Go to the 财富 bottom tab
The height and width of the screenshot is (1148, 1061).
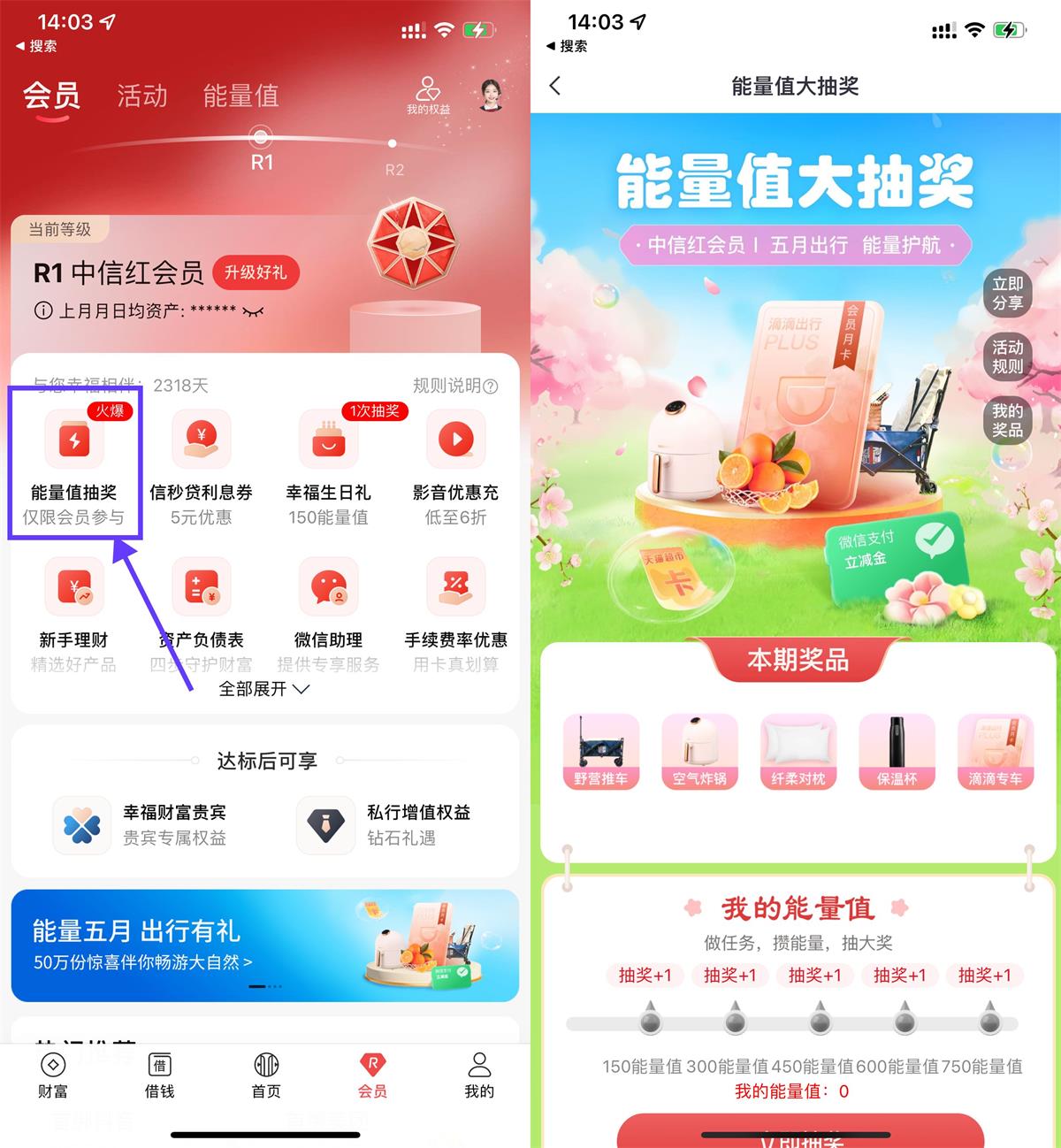pyautogui.click(x=53, y=1075)
